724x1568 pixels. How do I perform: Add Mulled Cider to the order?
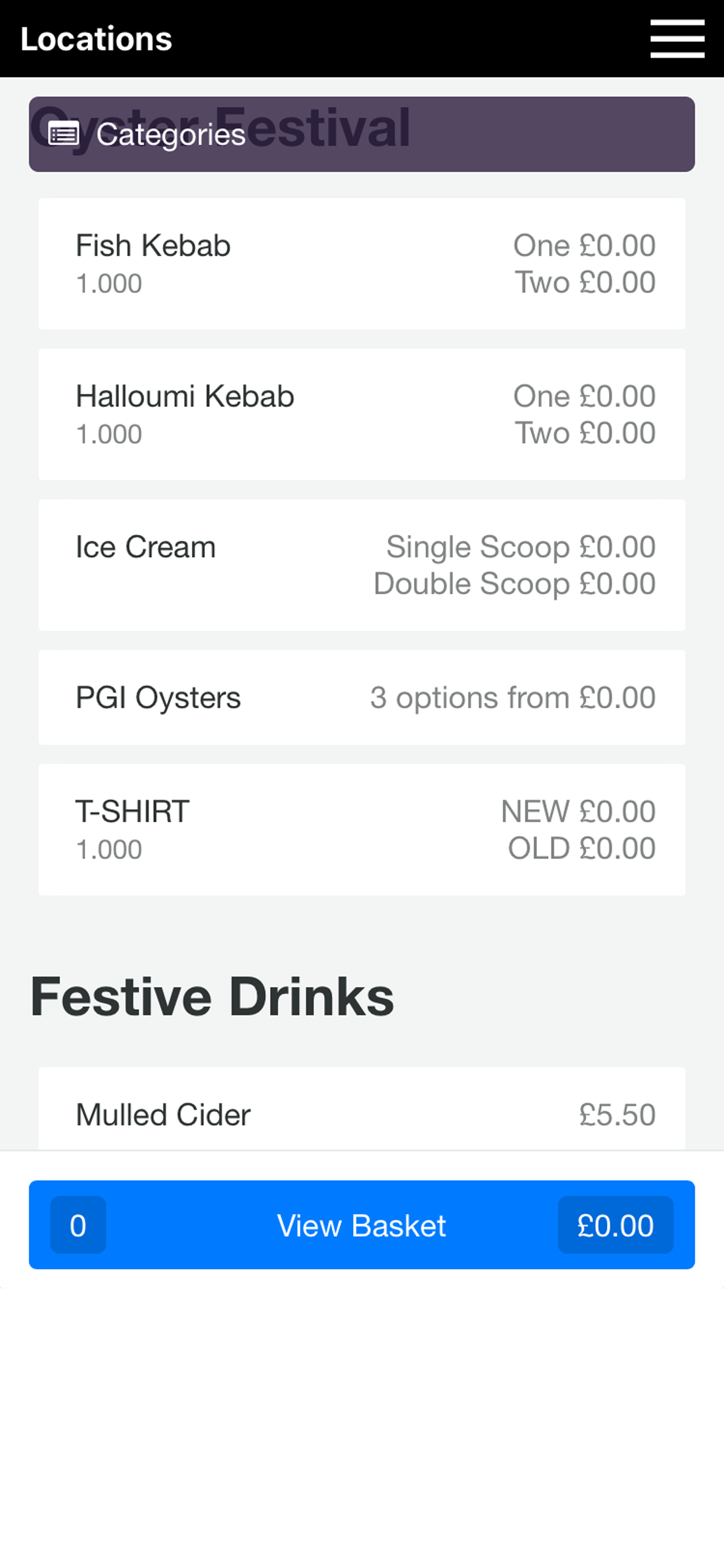pos(362,1109)
